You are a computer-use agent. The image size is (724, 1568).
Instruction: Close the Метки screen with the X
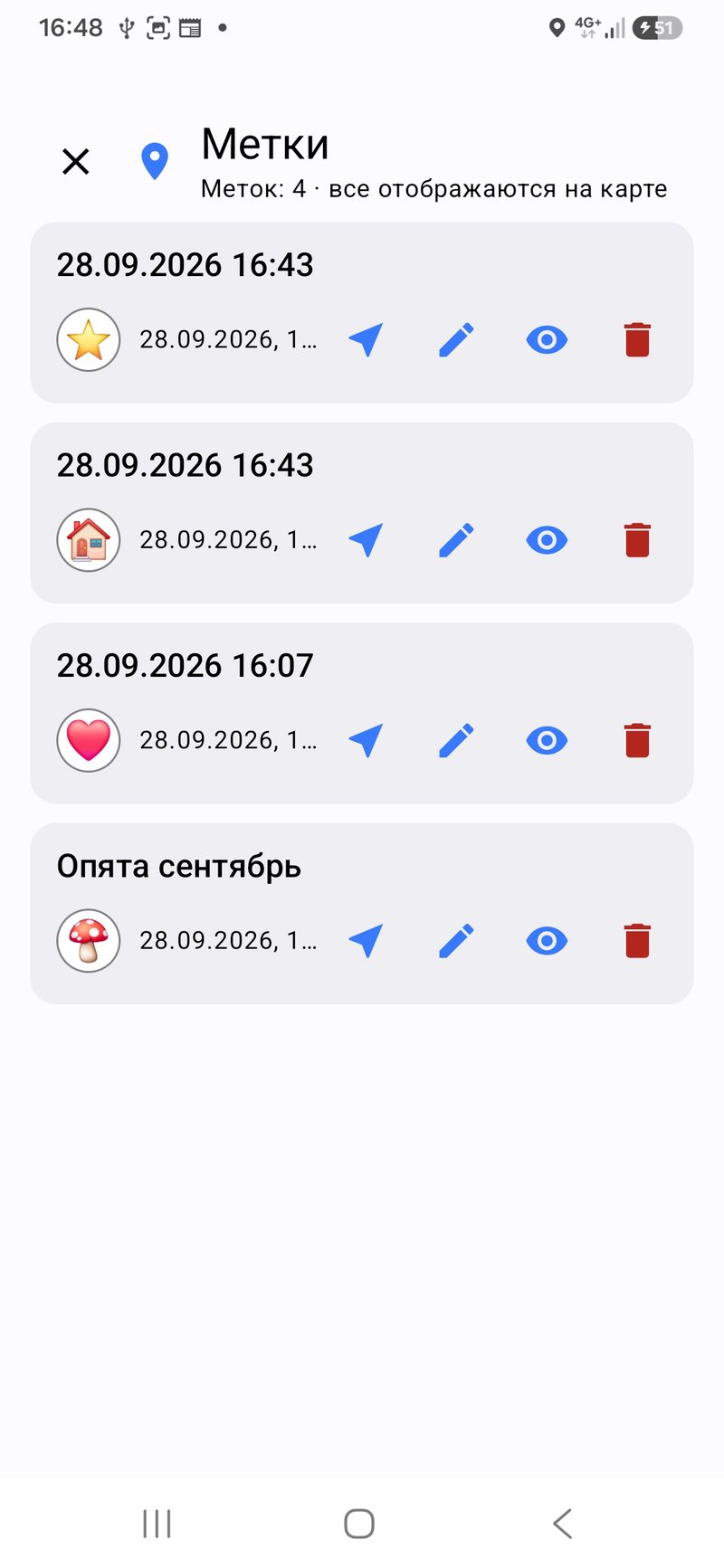point(76,162)
